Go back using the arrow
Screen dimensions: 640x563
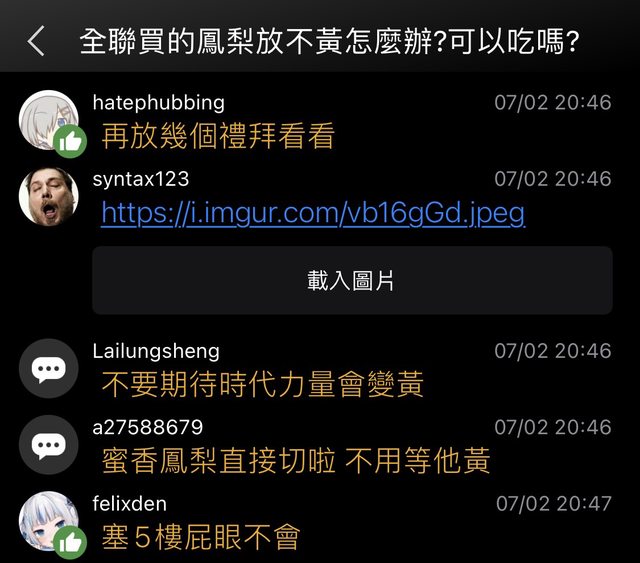pyautogui.click(x=36, y=42)
